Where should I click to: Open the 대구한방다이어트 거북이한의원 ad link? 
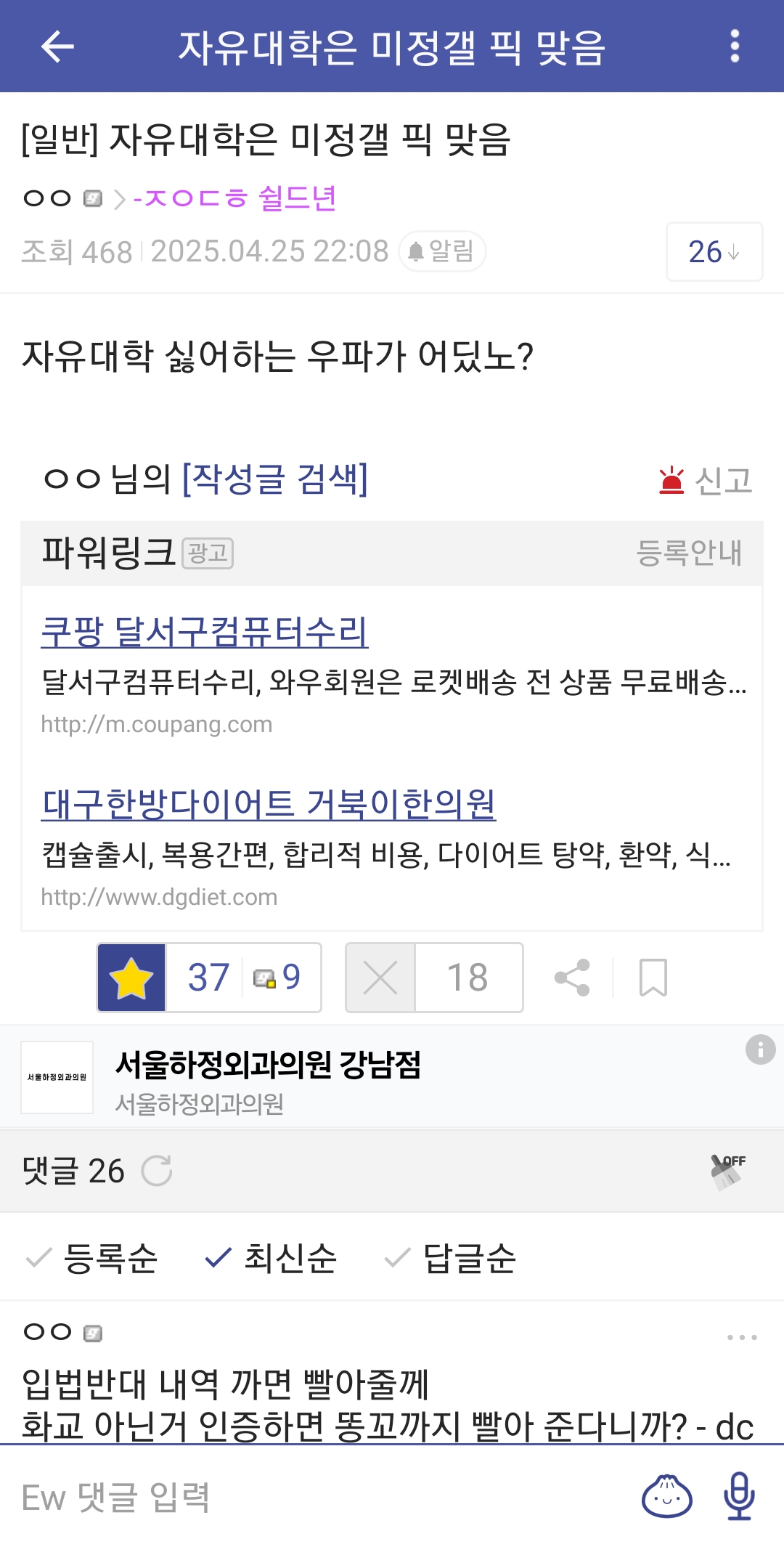[268, 804]
